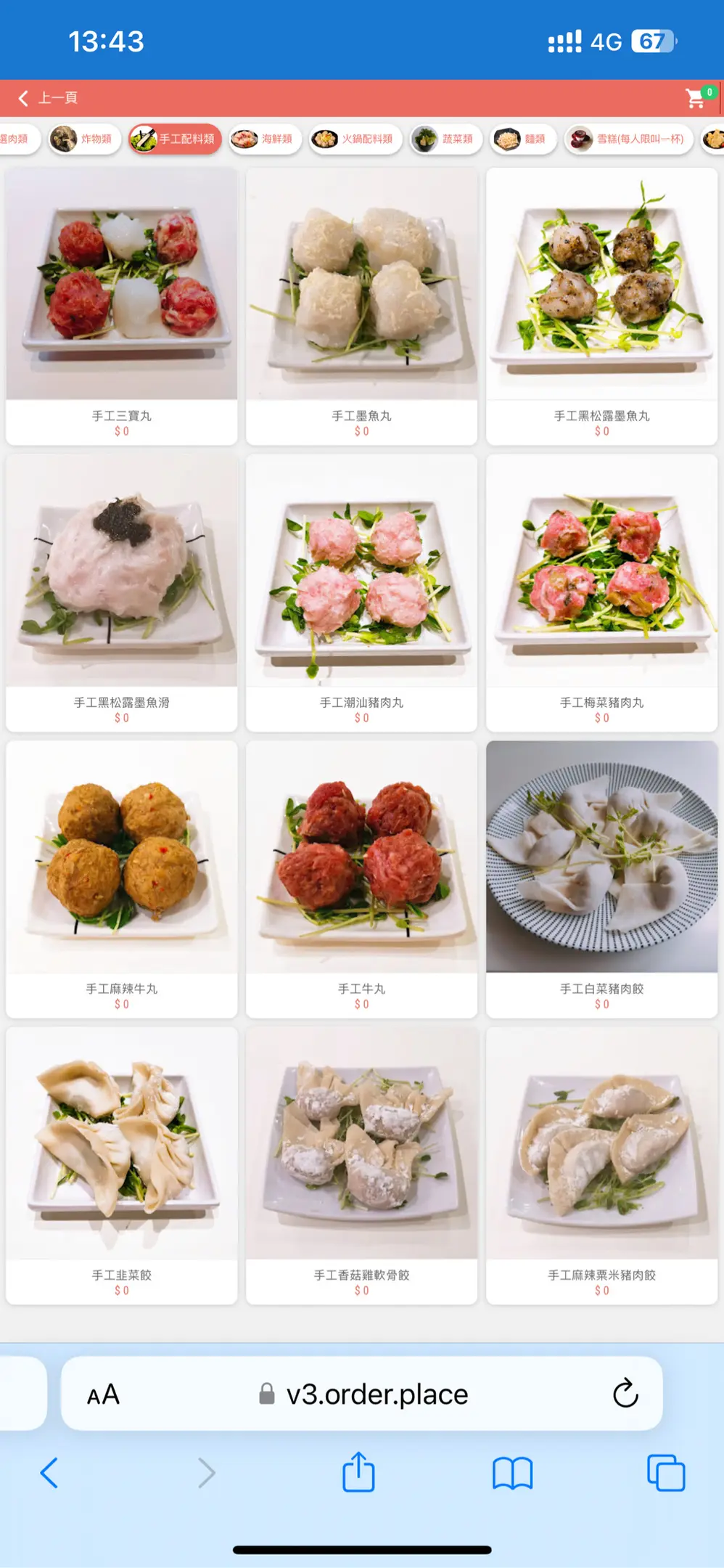Open 手工黑松露墨魚滑 item
The height and width of the screenshot is (1568, 724).
point(122,592)
